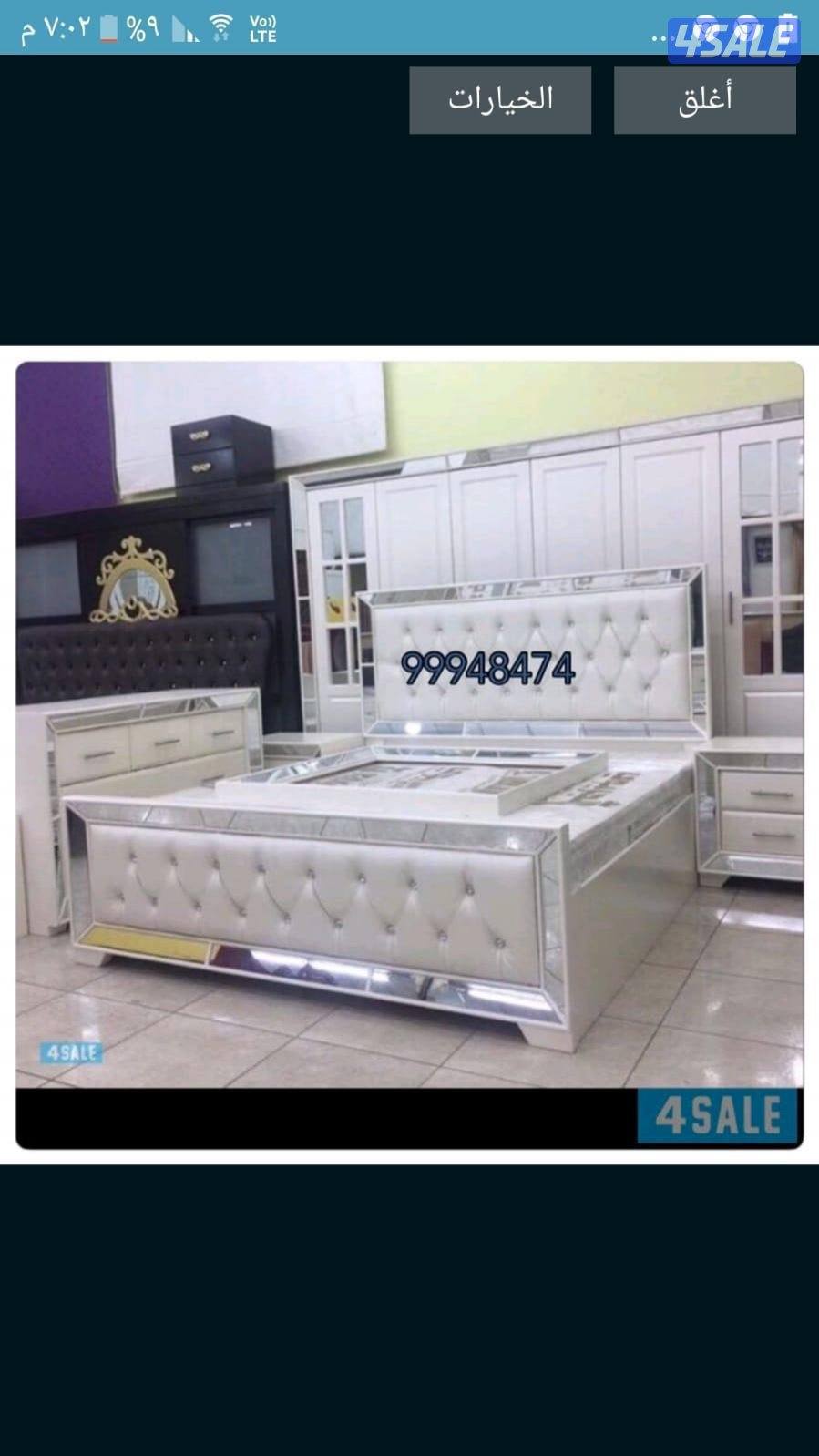Open the الخيارات (Options) menu
819x1456 pixels.
pyautogui.click(x=500, y=99)
